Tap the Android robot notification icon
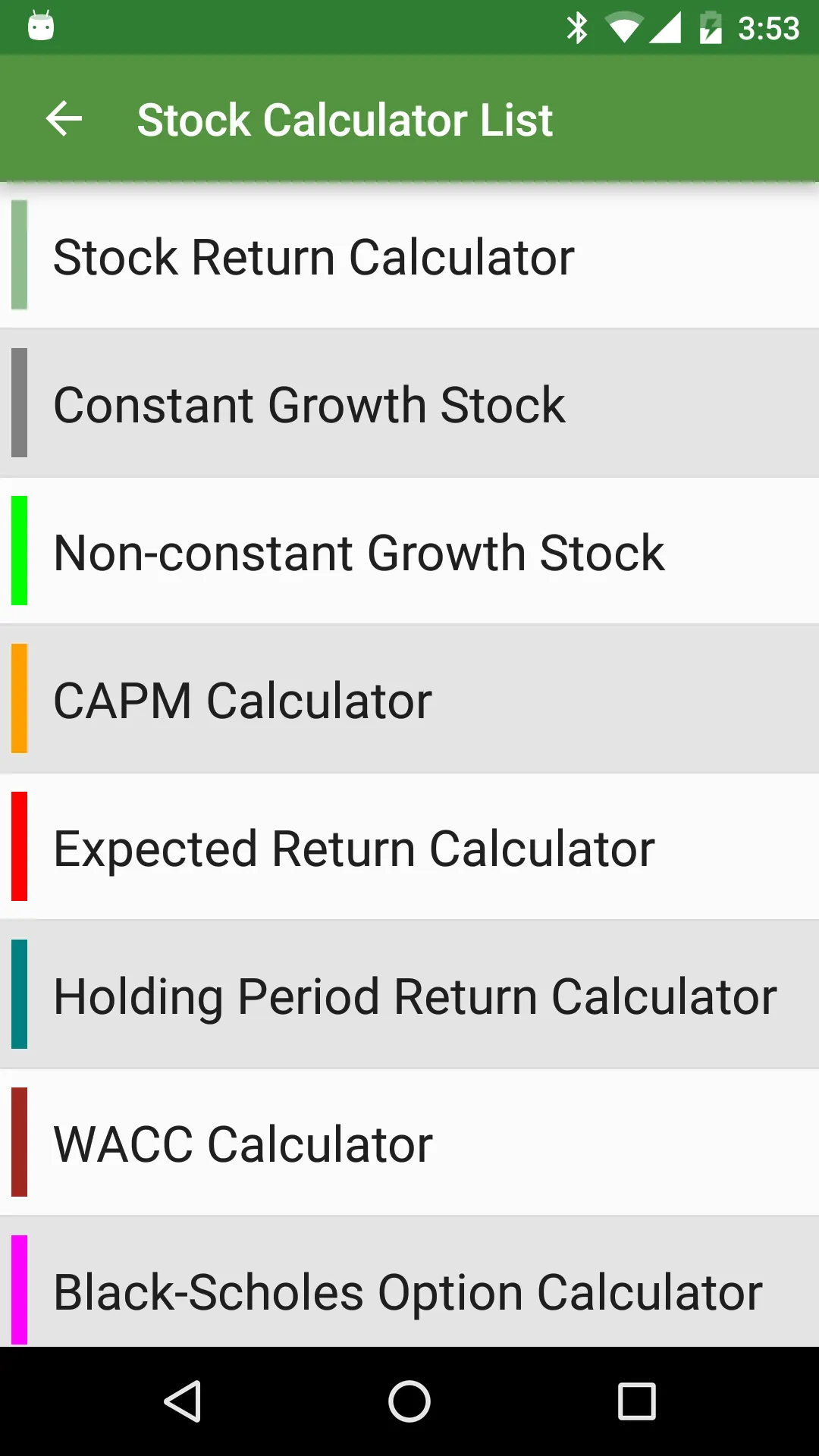Screen dimensions: 819x1456 point(42,27)
